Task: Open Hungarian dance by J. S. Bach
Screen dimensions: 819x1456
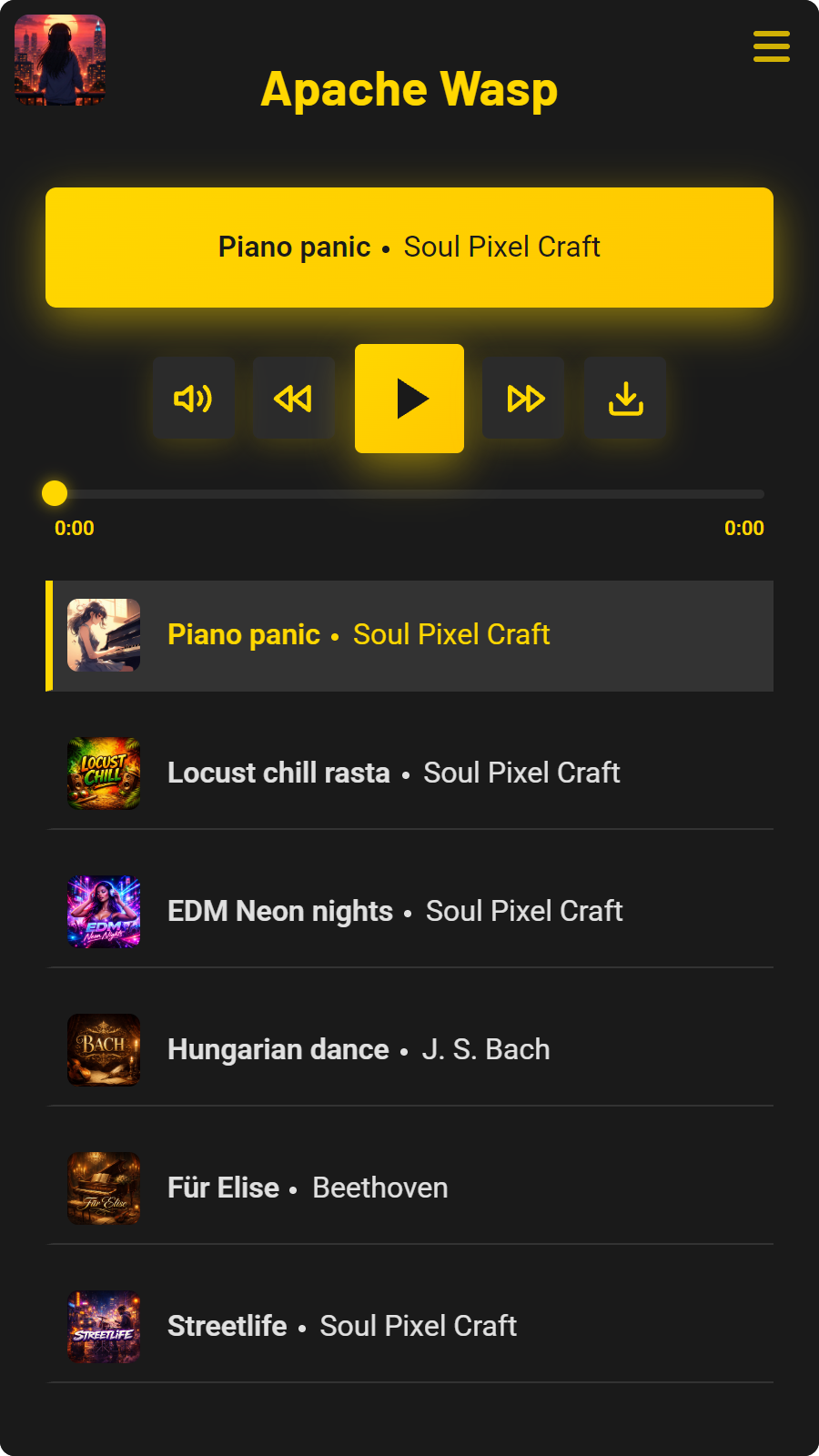Action: [409, 1050]
